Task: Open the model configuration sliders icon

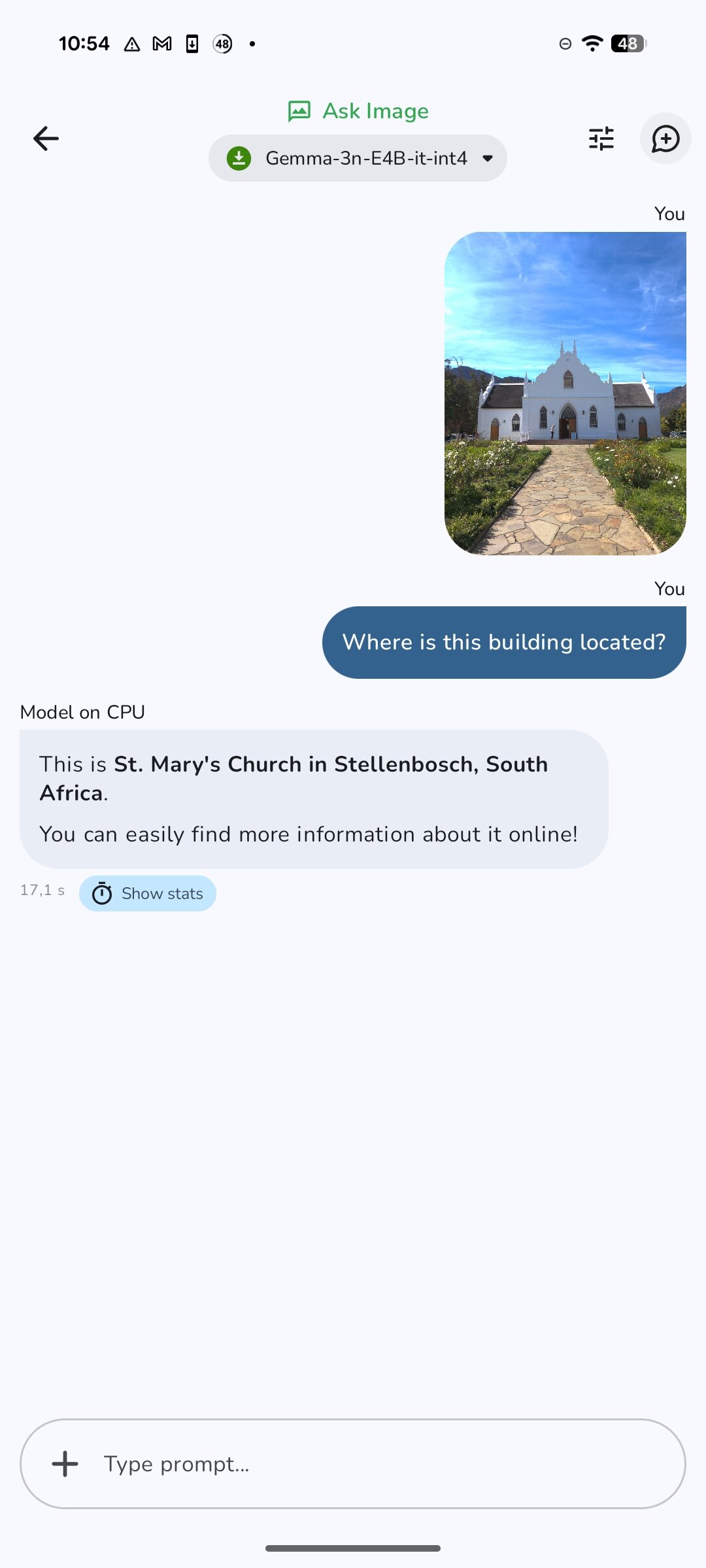Action: [x=601, y=139]
